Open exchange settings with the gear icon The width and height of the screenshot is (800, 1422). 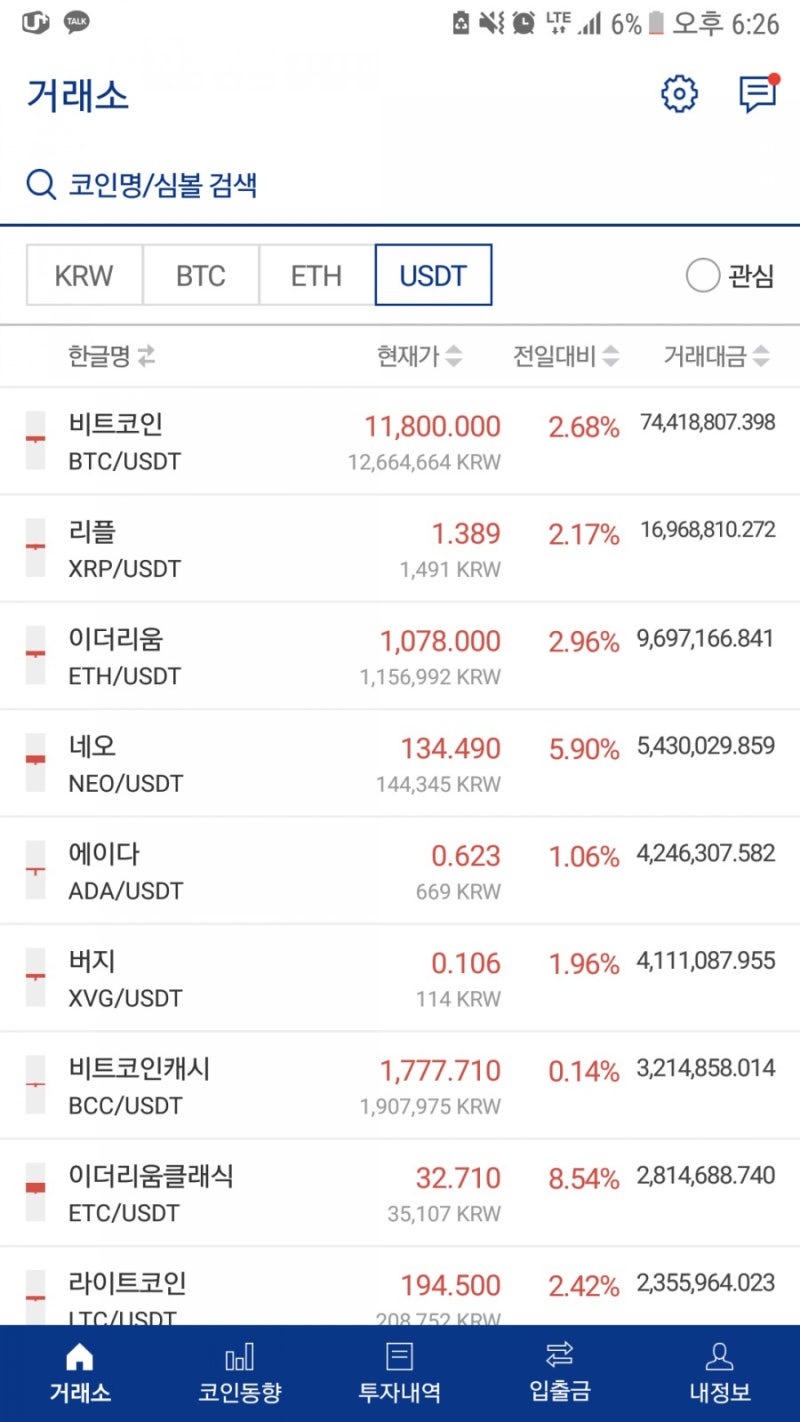(x=679, y=94)
